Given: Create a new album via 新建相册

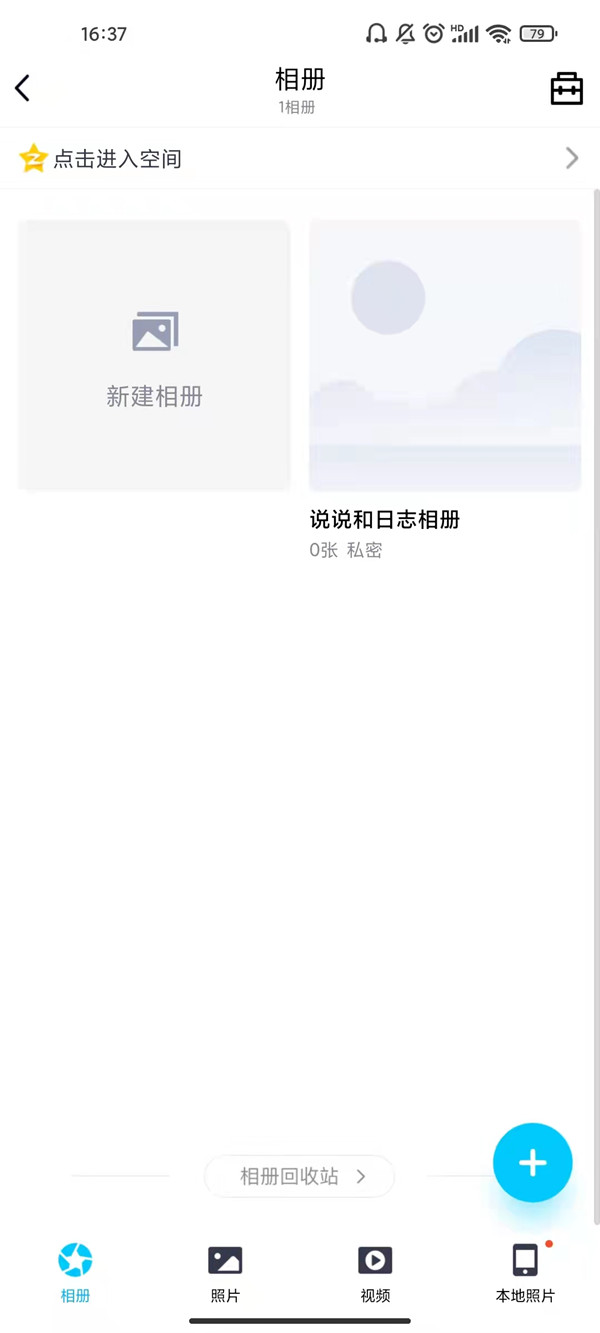Looking at the screenshot, I should tap(154, 355).
